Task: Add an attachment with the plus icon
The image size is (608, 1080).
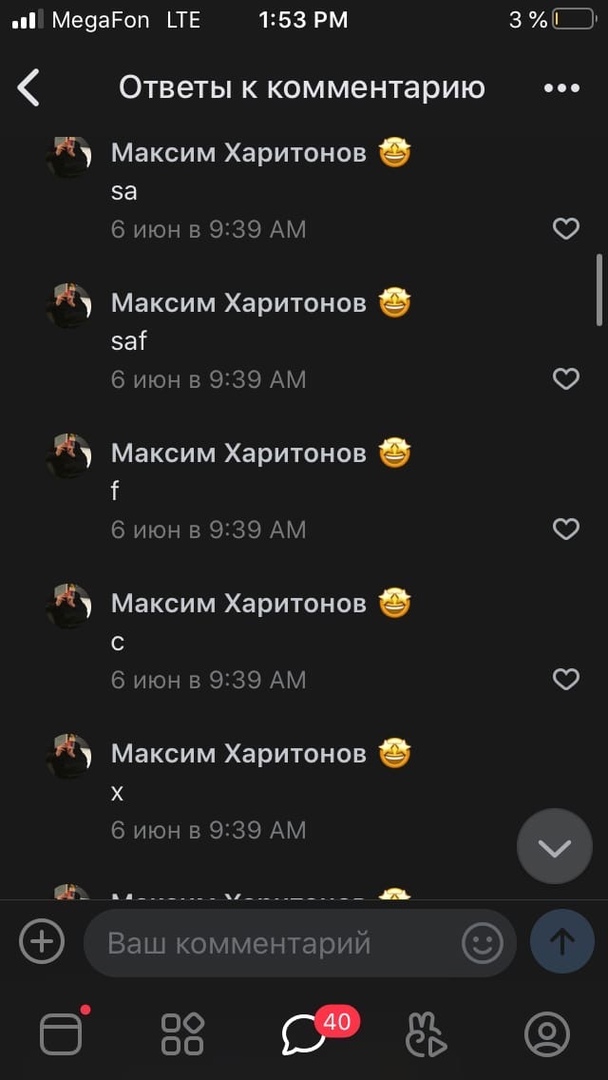Action: (x=42, y=942)
